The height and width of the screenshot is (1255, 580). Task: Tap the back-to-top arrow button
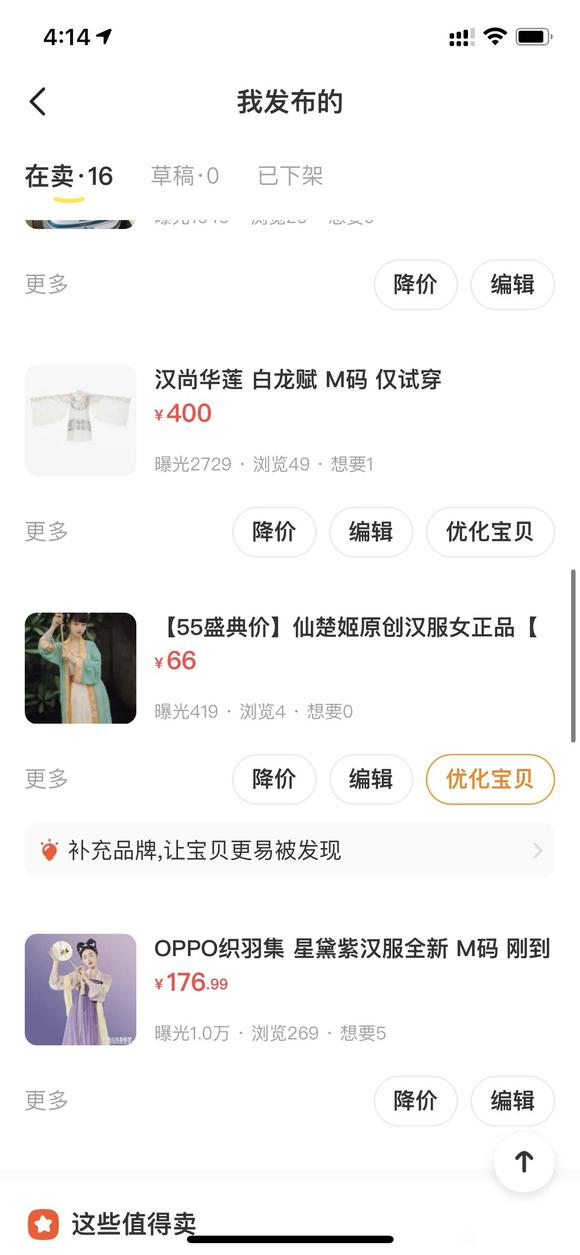tap(524, 1162)
